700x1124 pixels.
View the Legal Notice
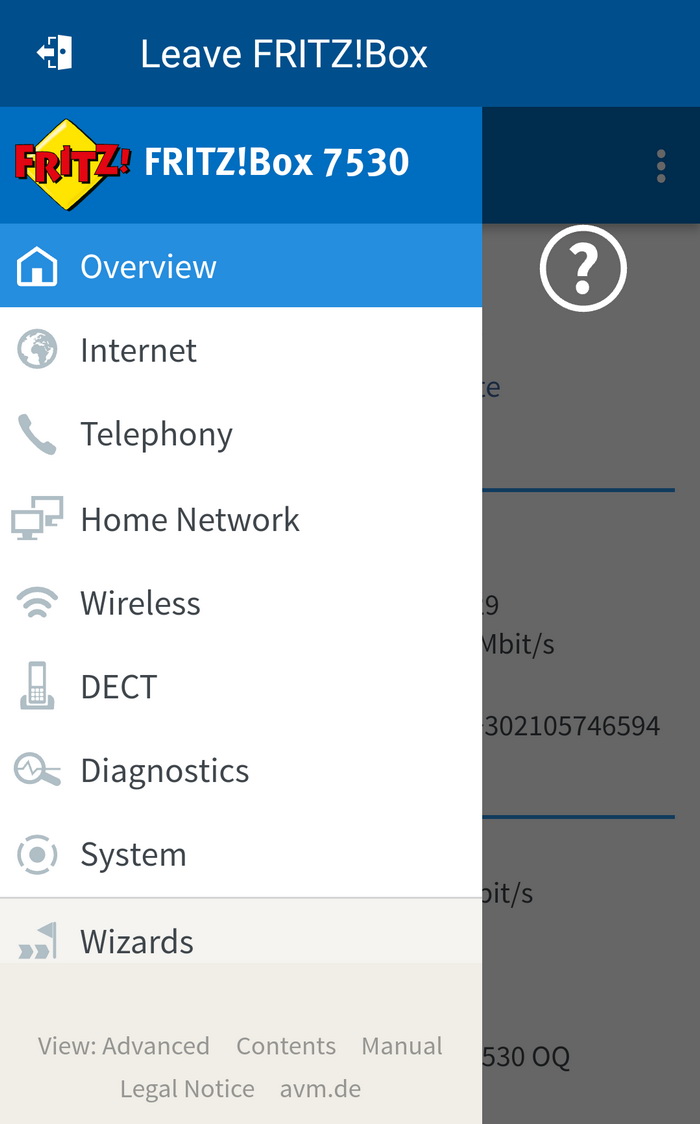coord(187,1089)
